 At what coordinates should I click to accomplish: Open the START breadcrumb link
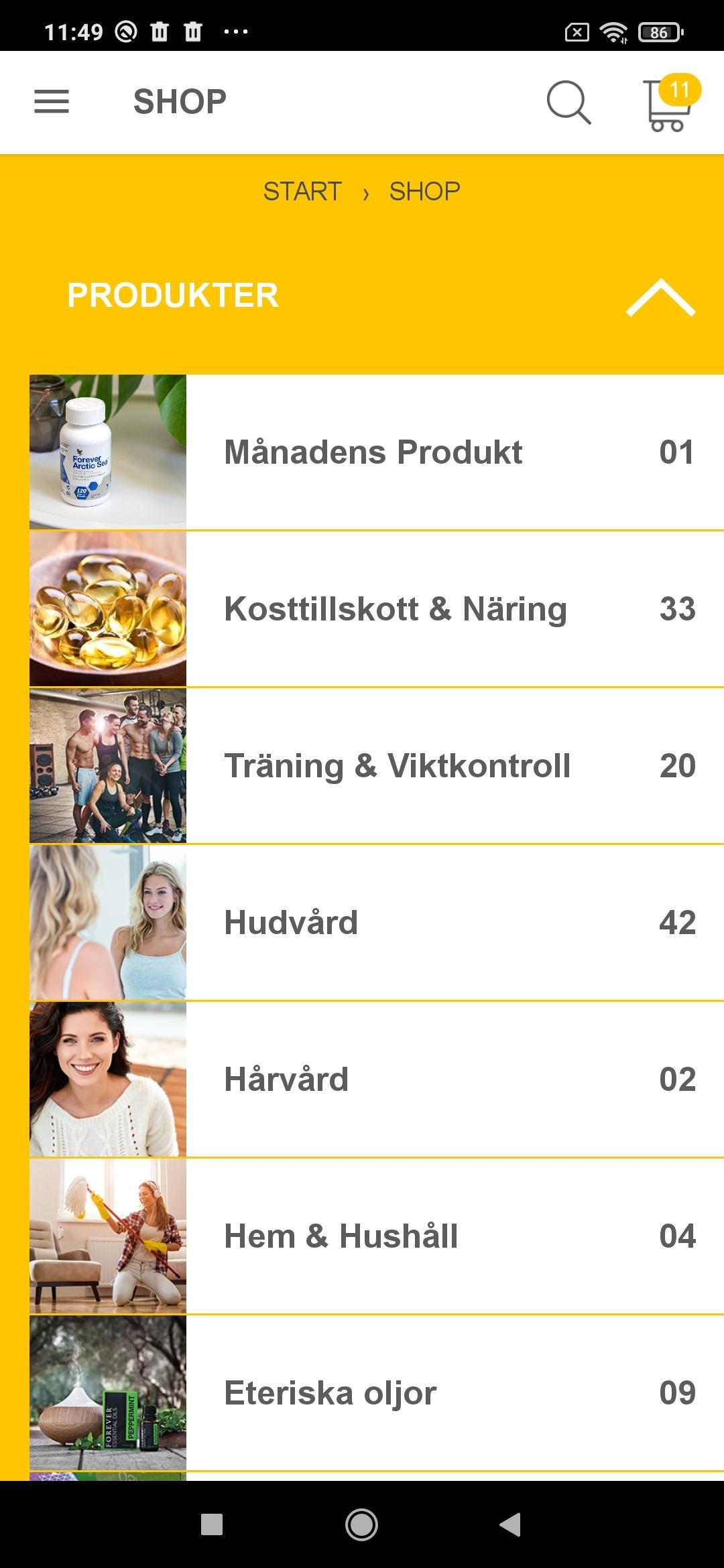tap(301, 192)
